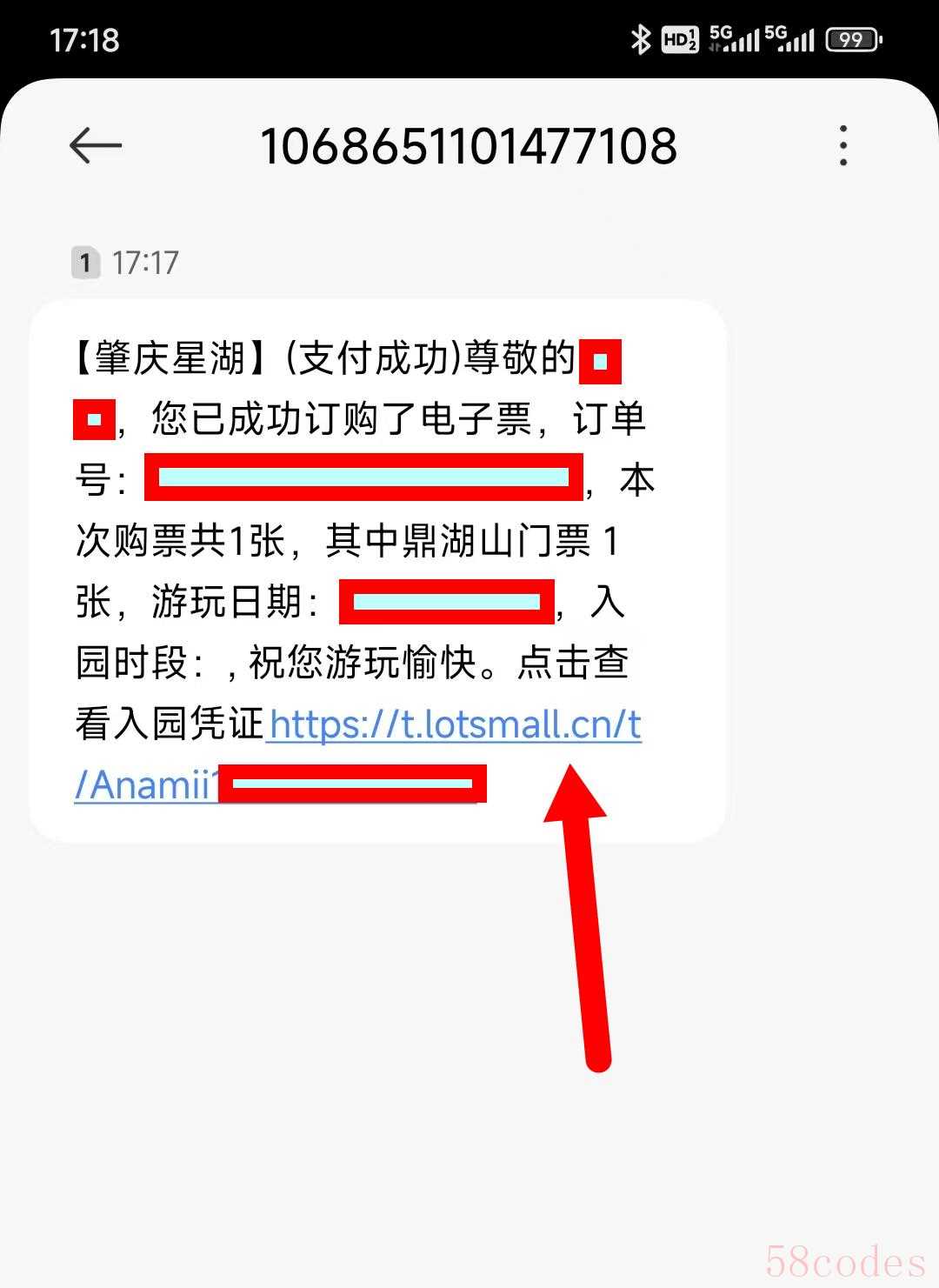Screen dimensions: 939x1288
Task: Go back to the message list
Action: click(x=95, y=145)
